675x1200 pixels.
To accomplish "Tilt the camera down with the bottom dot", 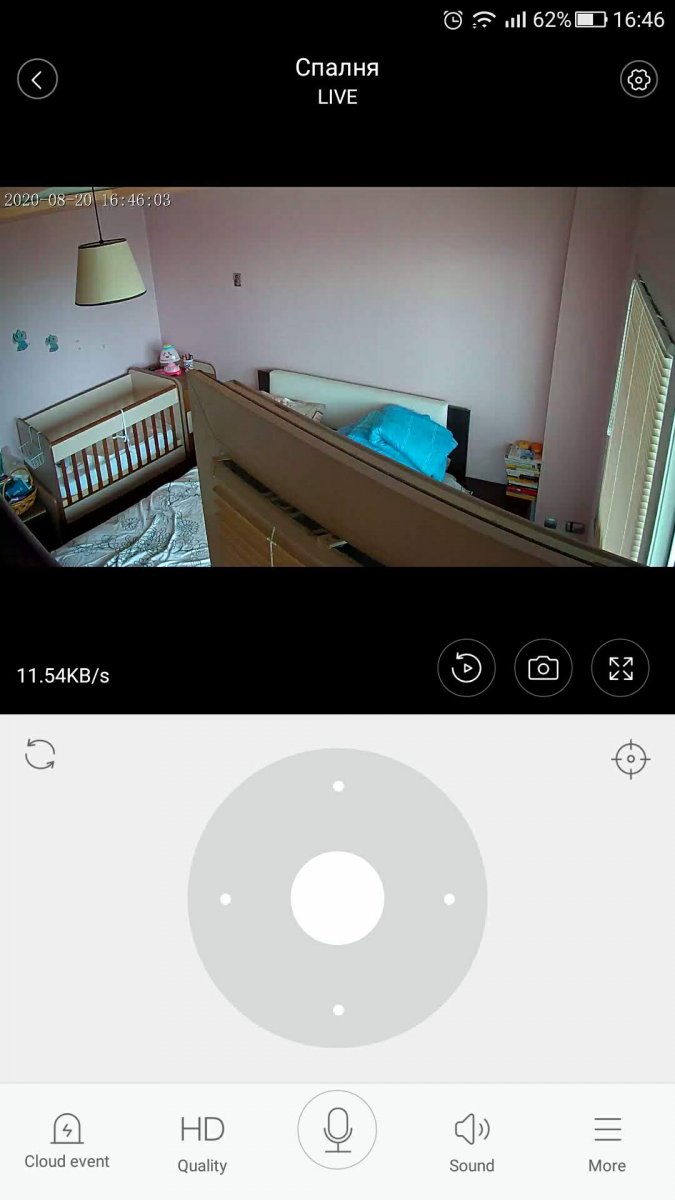I will coord(338,1010).
